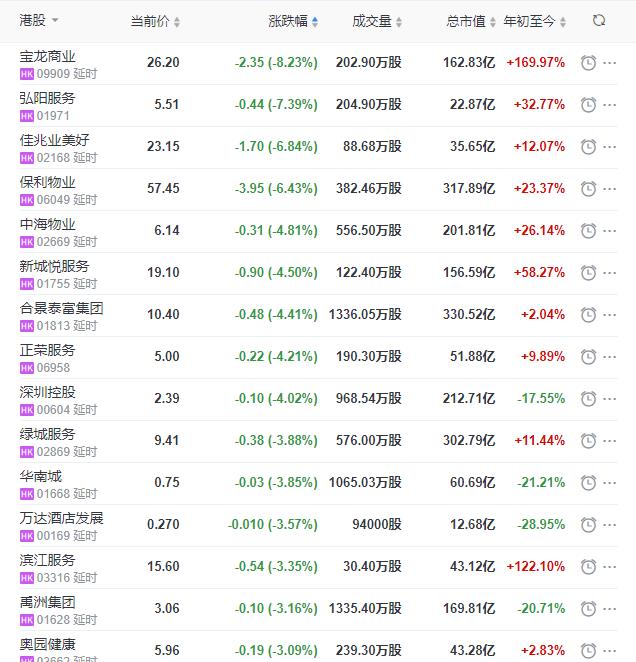Open more options for 禹洲集团

[610, 609]
